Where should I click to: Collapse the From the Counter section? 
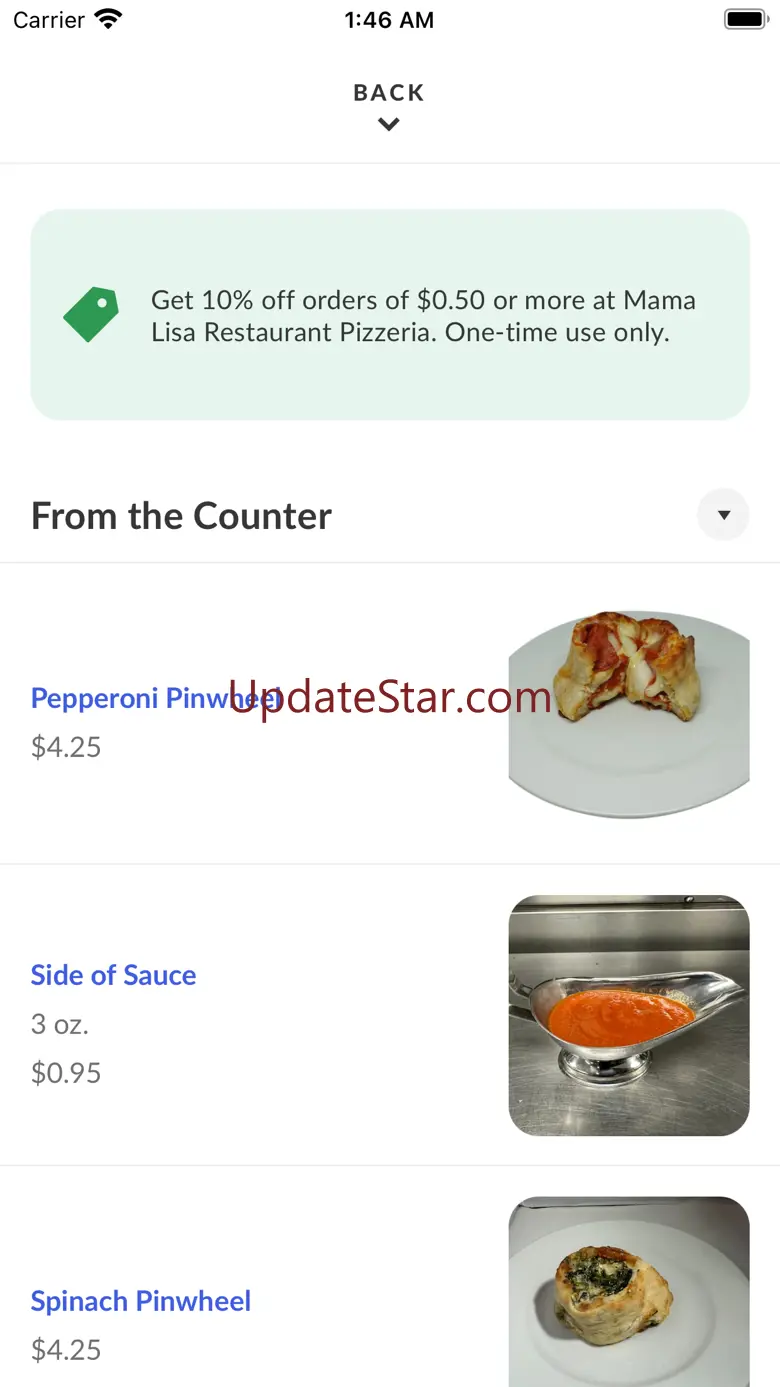pyautogui.click(x=723, y=515)
